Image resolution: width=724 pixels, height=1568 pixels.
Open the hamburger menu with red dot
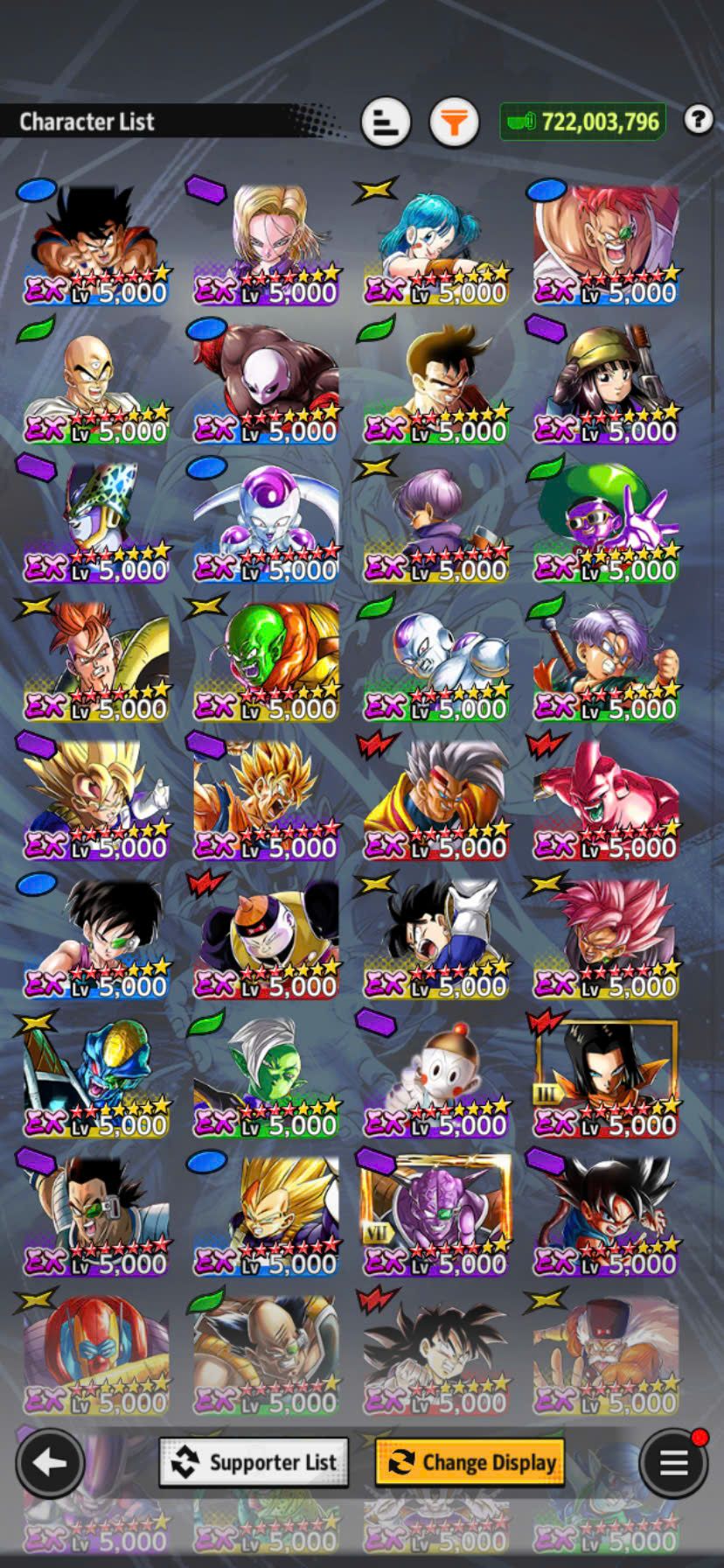(673, 1462)
